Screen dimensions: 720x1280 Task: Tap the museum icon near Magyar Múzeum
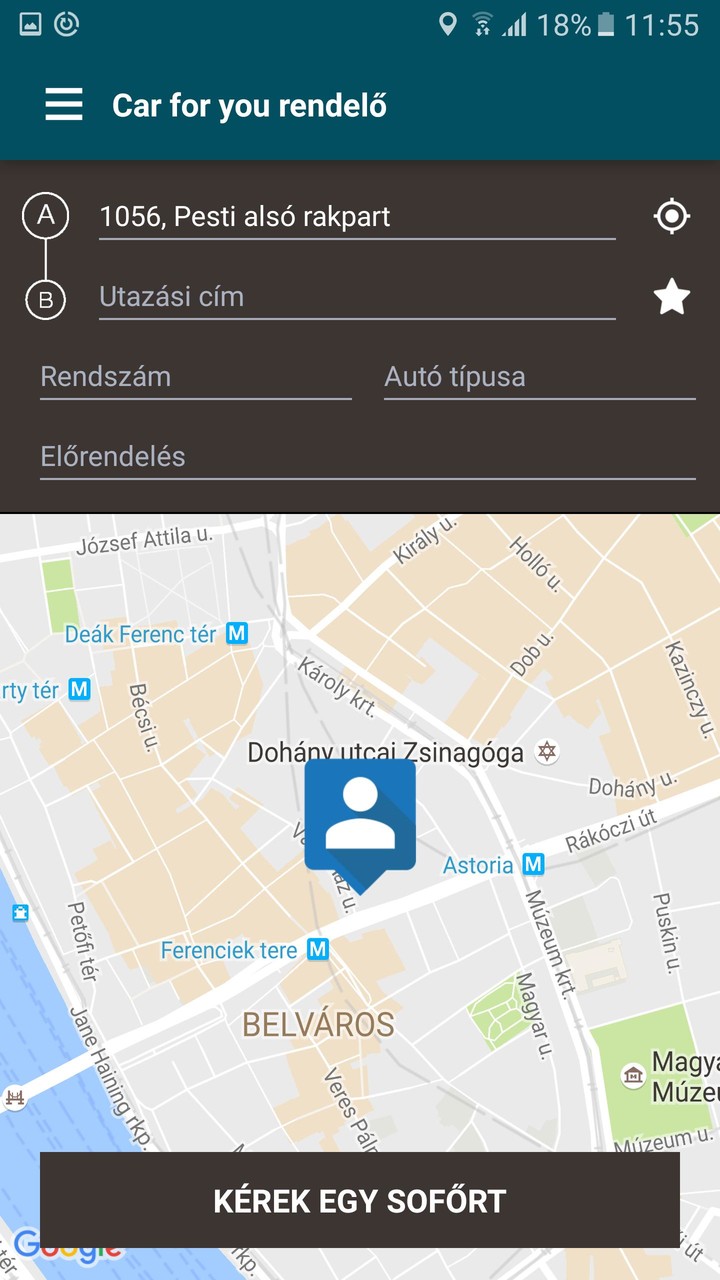tap(632, 1076)
